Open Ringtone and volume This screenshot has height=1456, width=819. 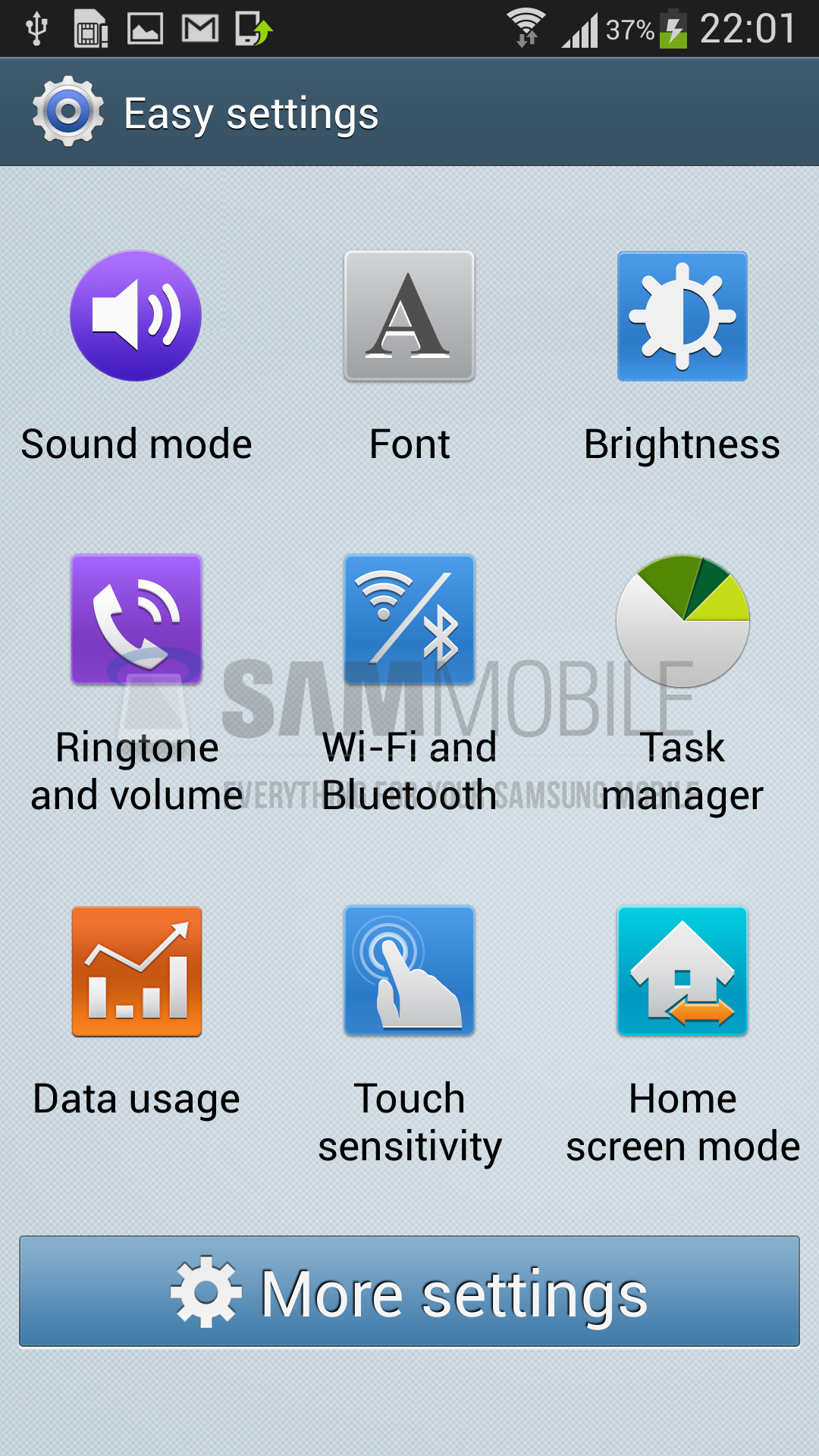coord(136,620)
